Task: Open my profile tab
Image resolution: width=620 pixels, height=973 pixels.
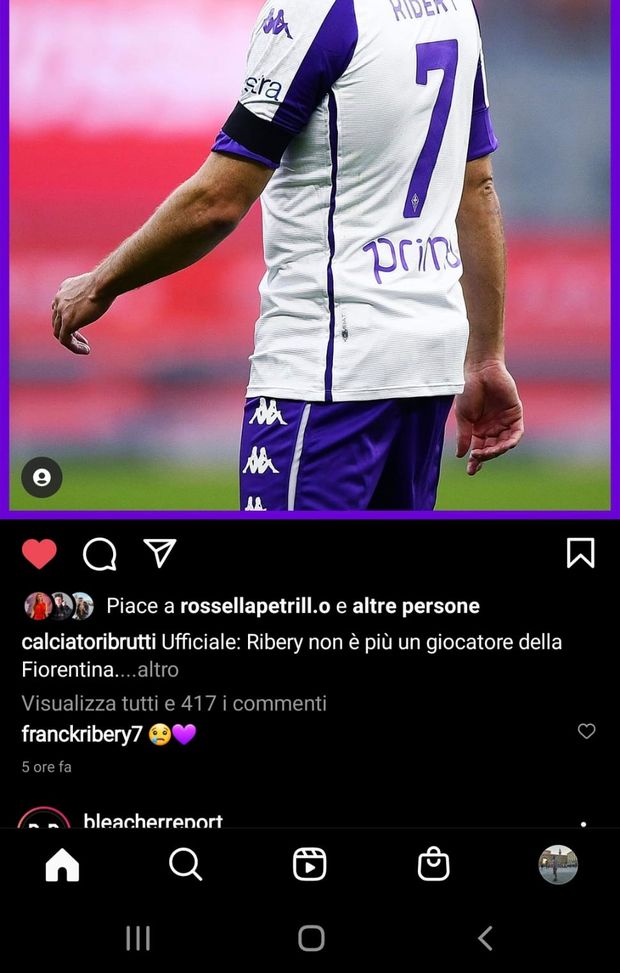Action: click(558, 864)
